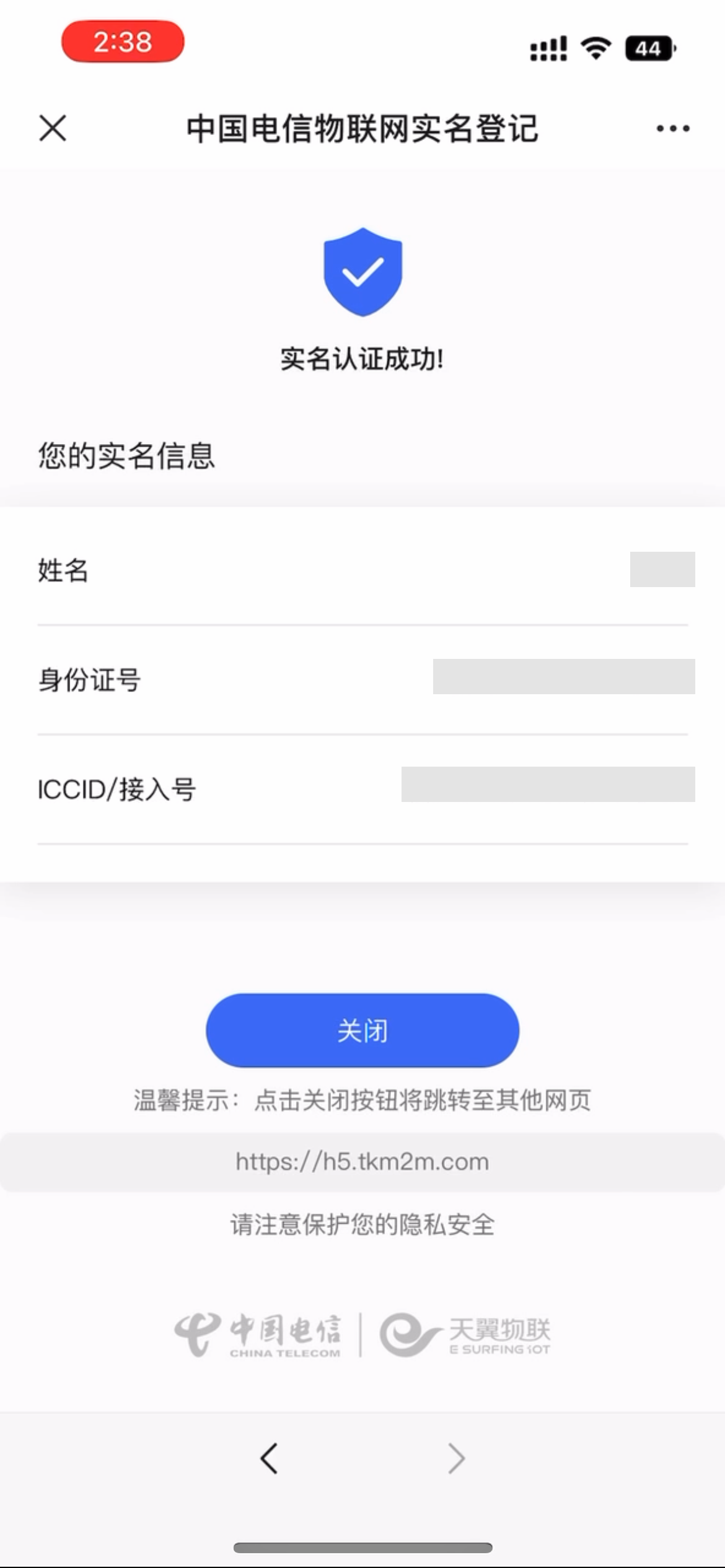Open the three-dot overflow menu
725x1568 pixels.
(x=673, y=129)
